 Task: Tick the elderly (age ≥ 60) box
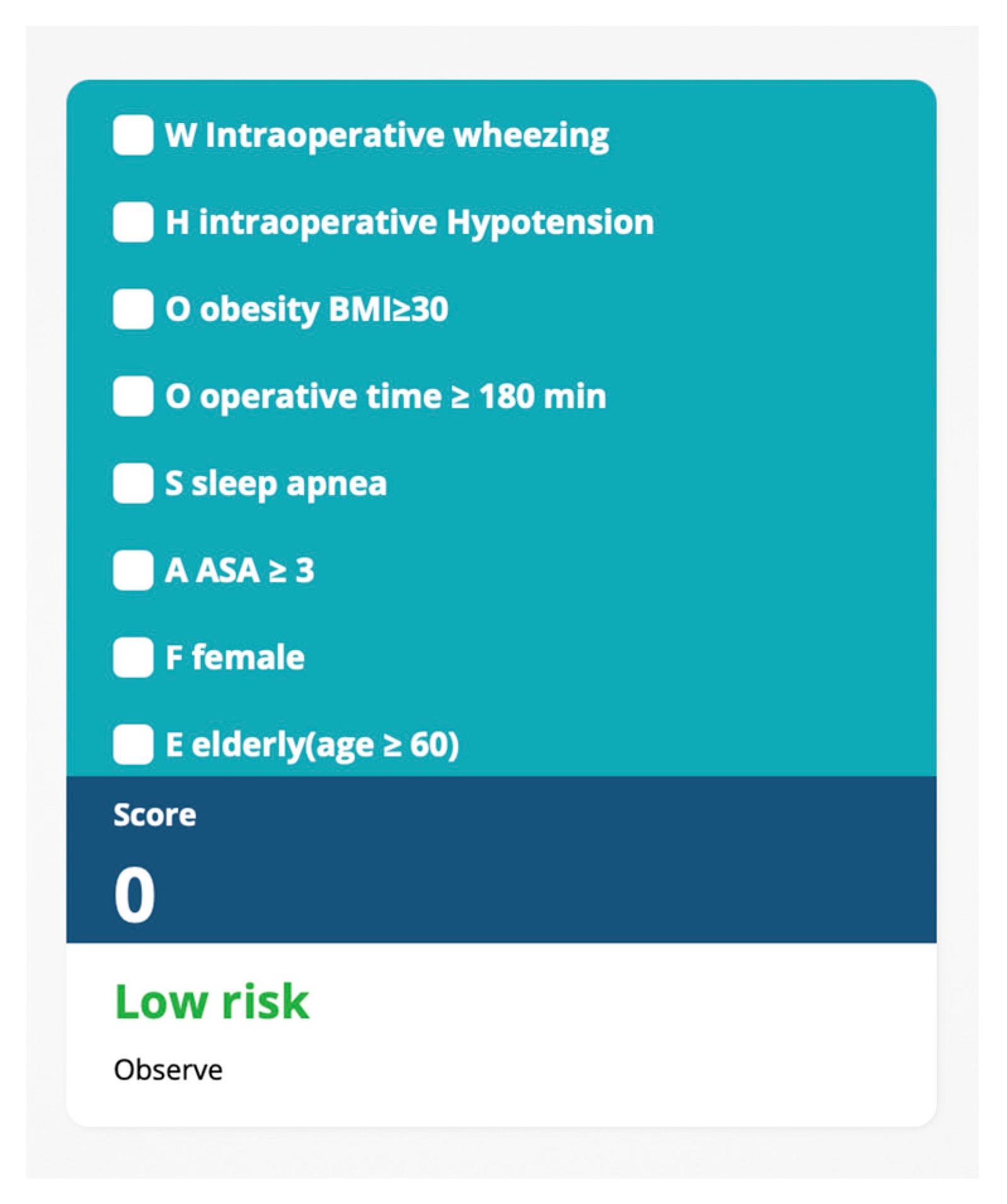pos(133,744)
